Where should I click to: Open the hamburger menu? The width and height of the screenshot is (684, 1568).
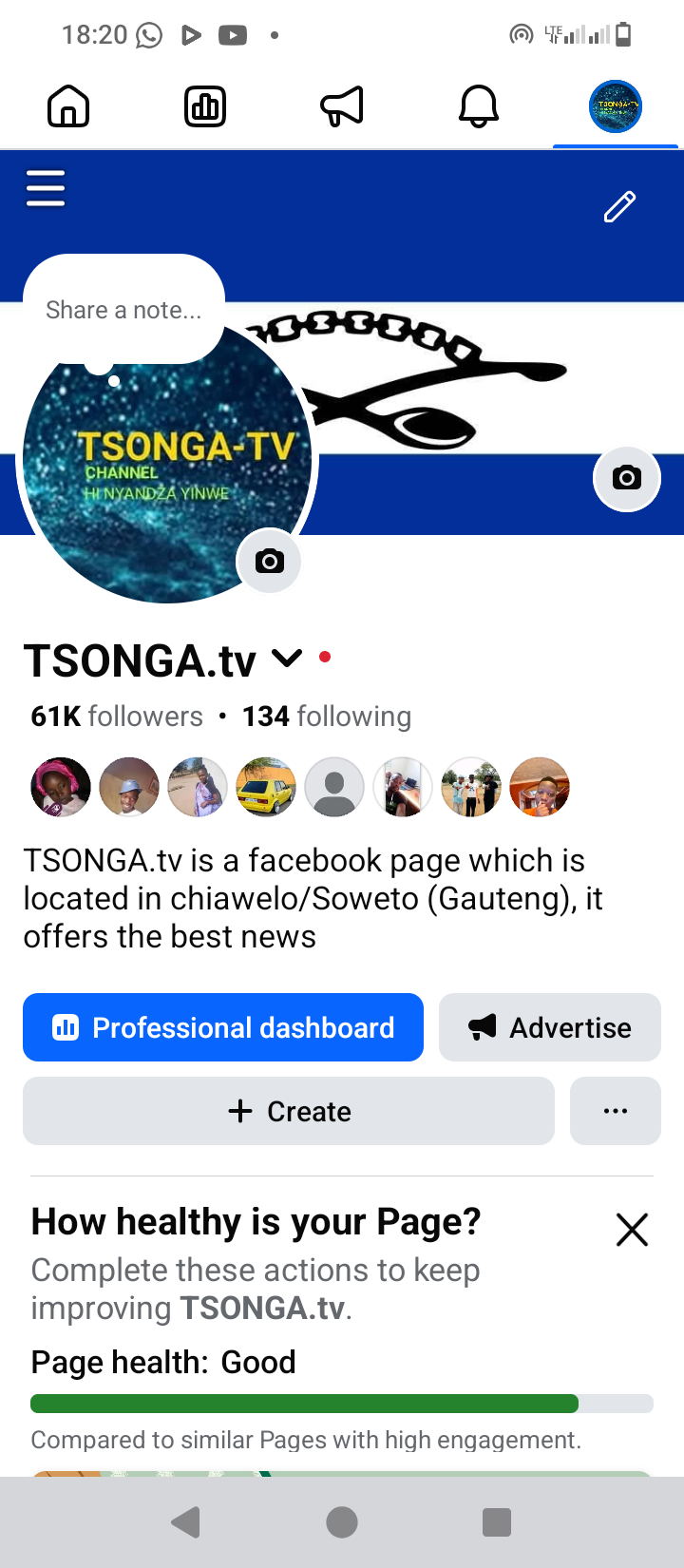46,188
